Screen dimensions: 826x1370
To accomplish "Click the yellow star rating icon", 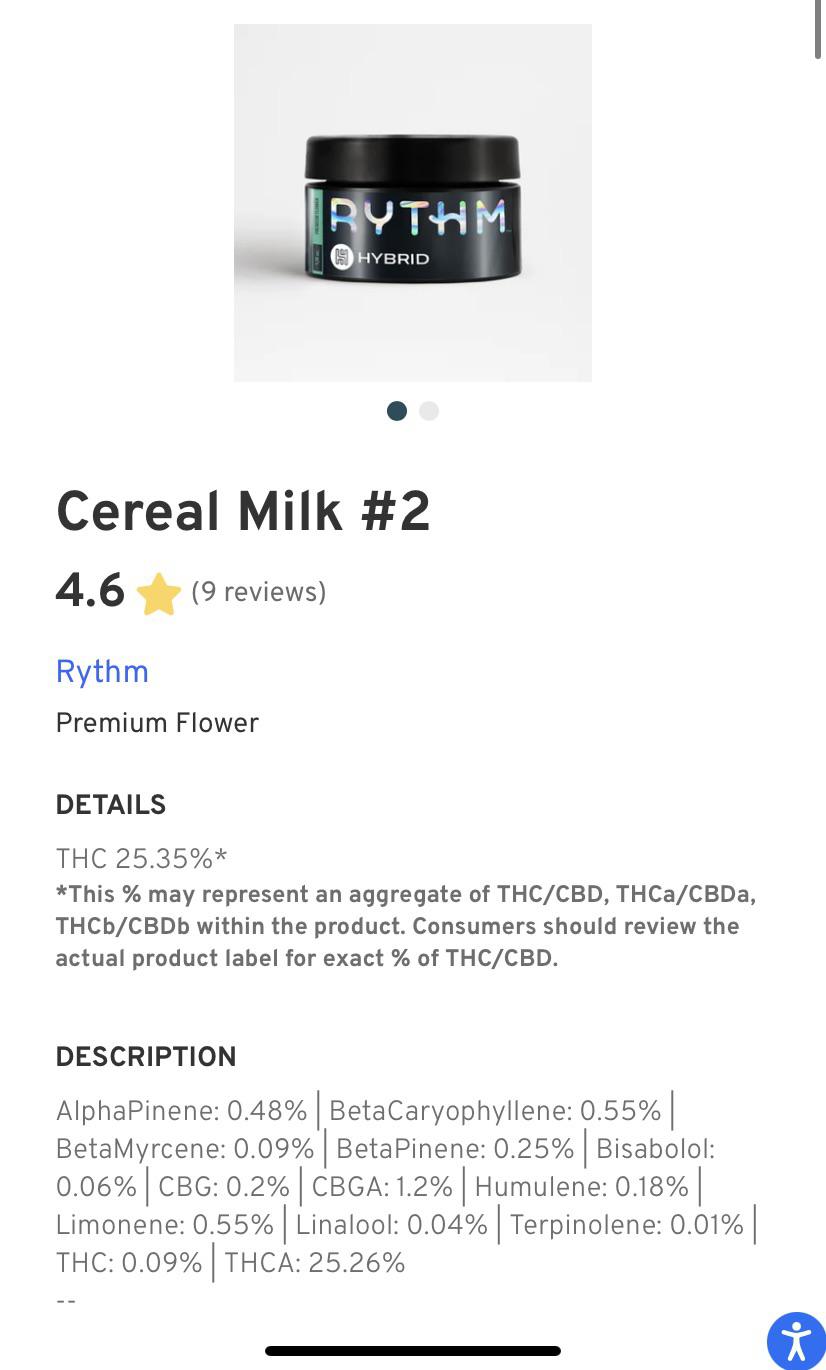I will tap(160, 592).
